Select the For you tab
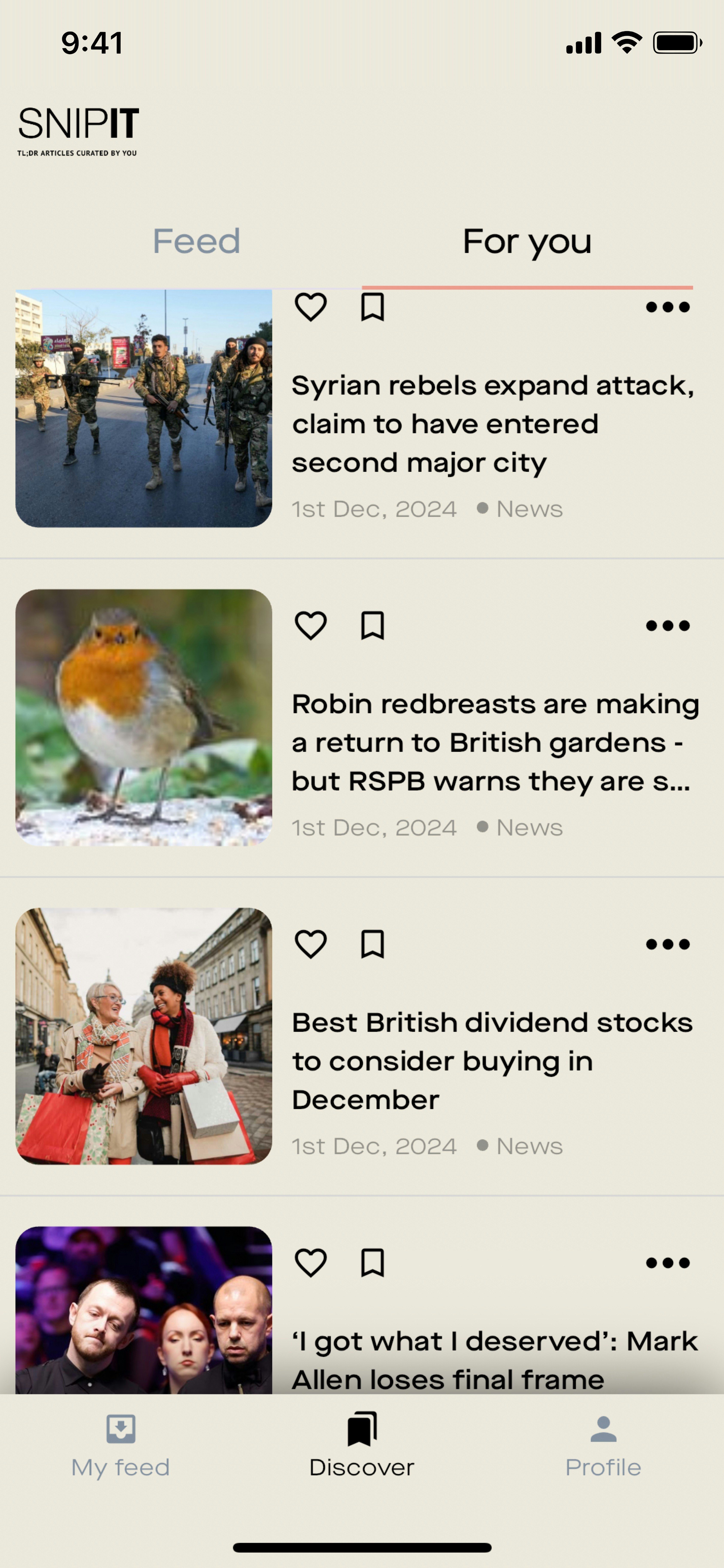Screen dimensions: 724x1568 click(527, 242)
